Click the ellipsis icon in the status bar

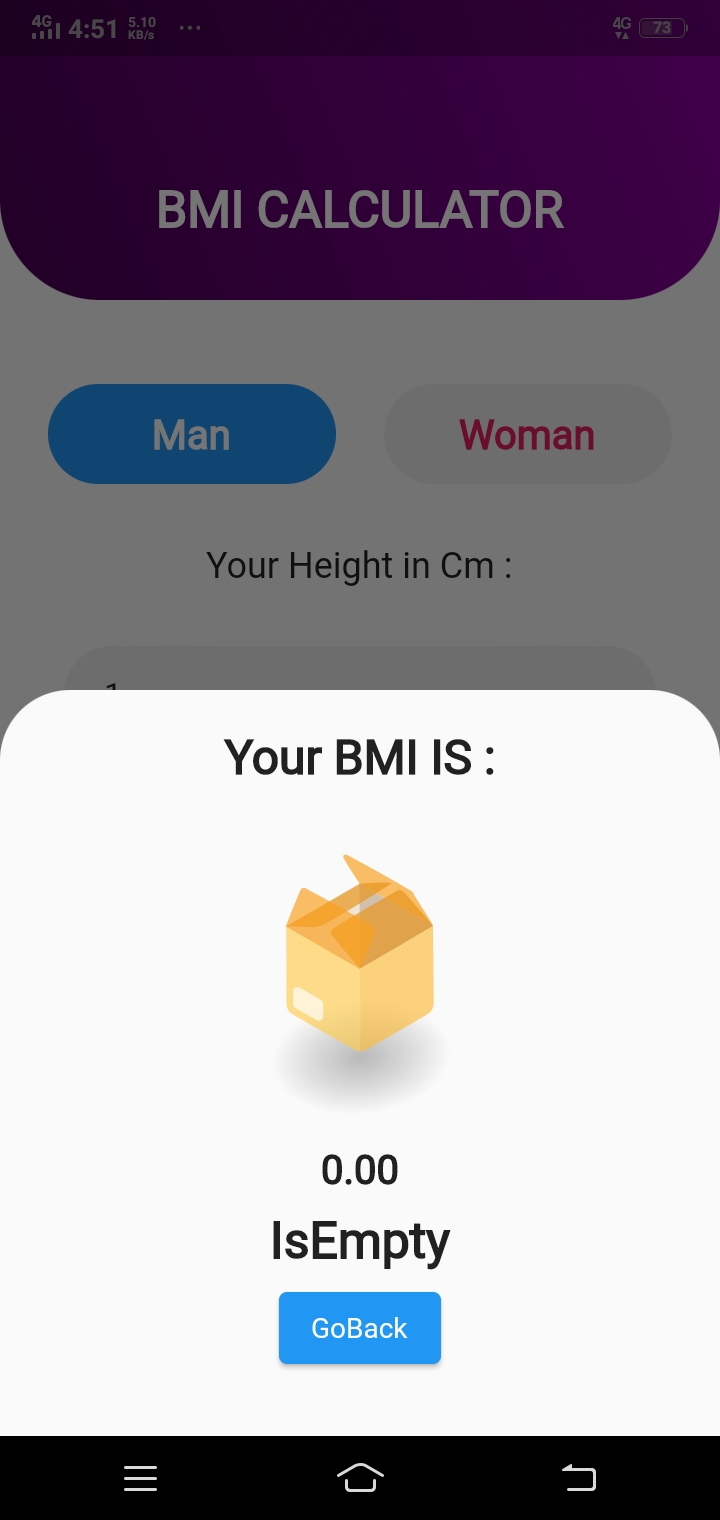tap(189, 28)
